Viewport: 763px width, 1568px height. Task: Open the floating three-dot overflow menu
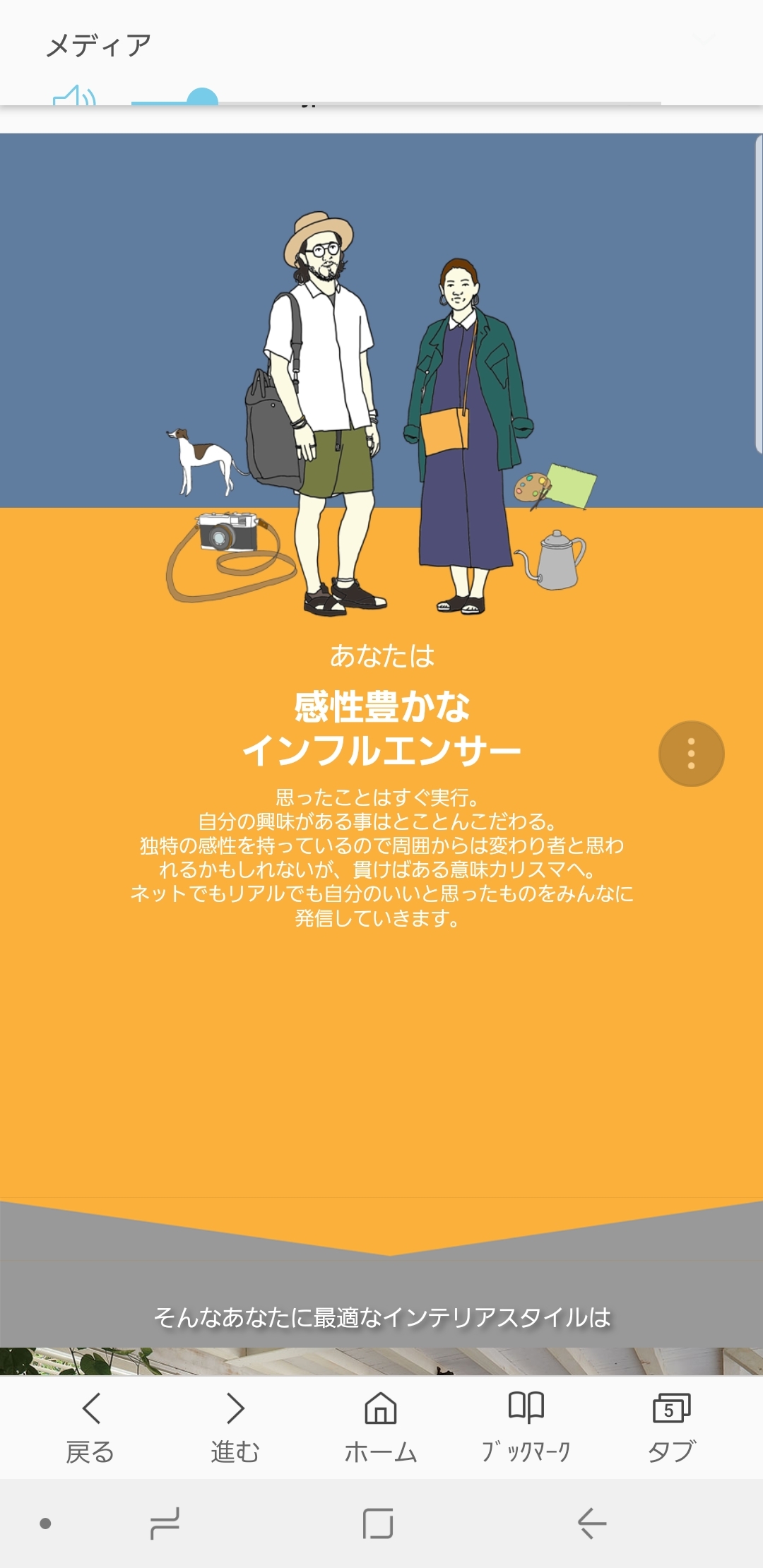tap(691, 754)
